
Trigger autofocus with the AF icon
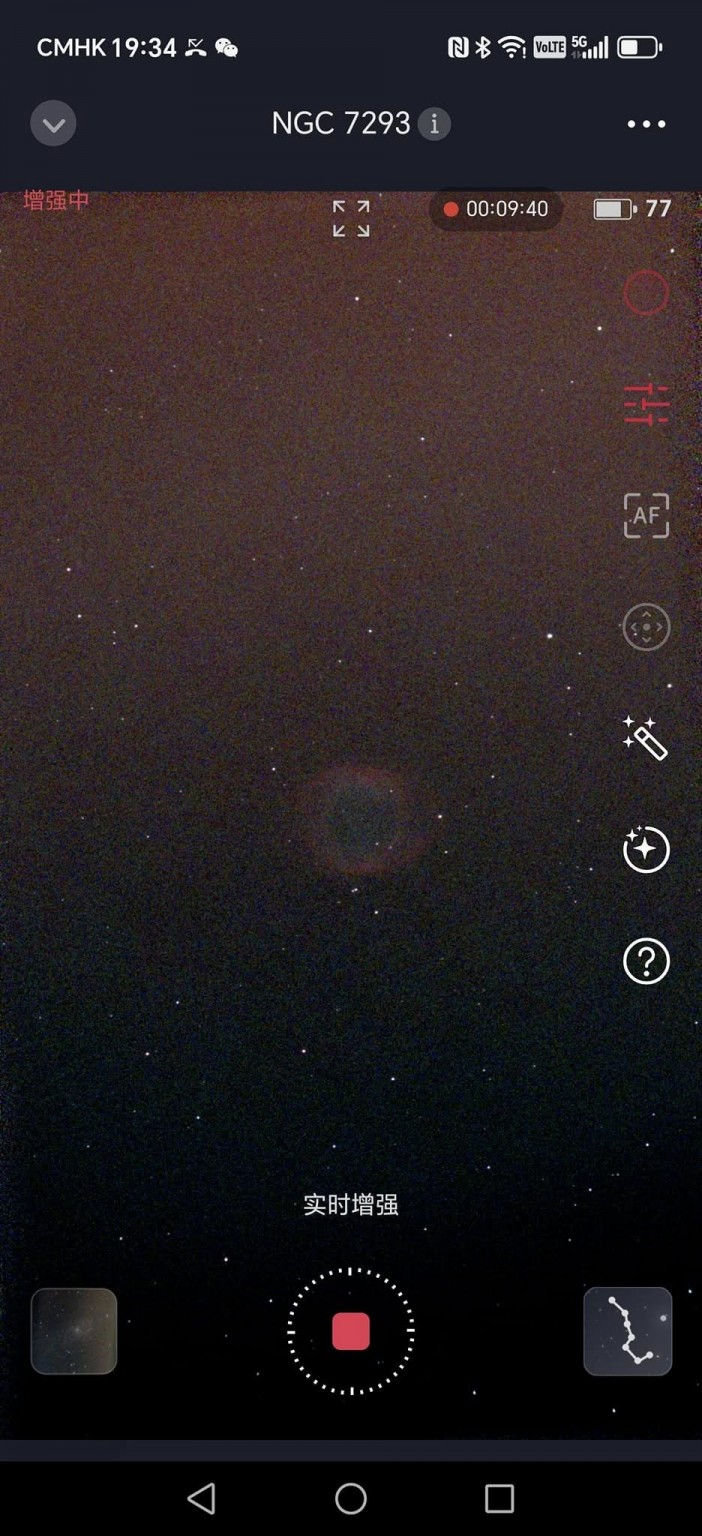pyautogui.click(x=646, y=516)
